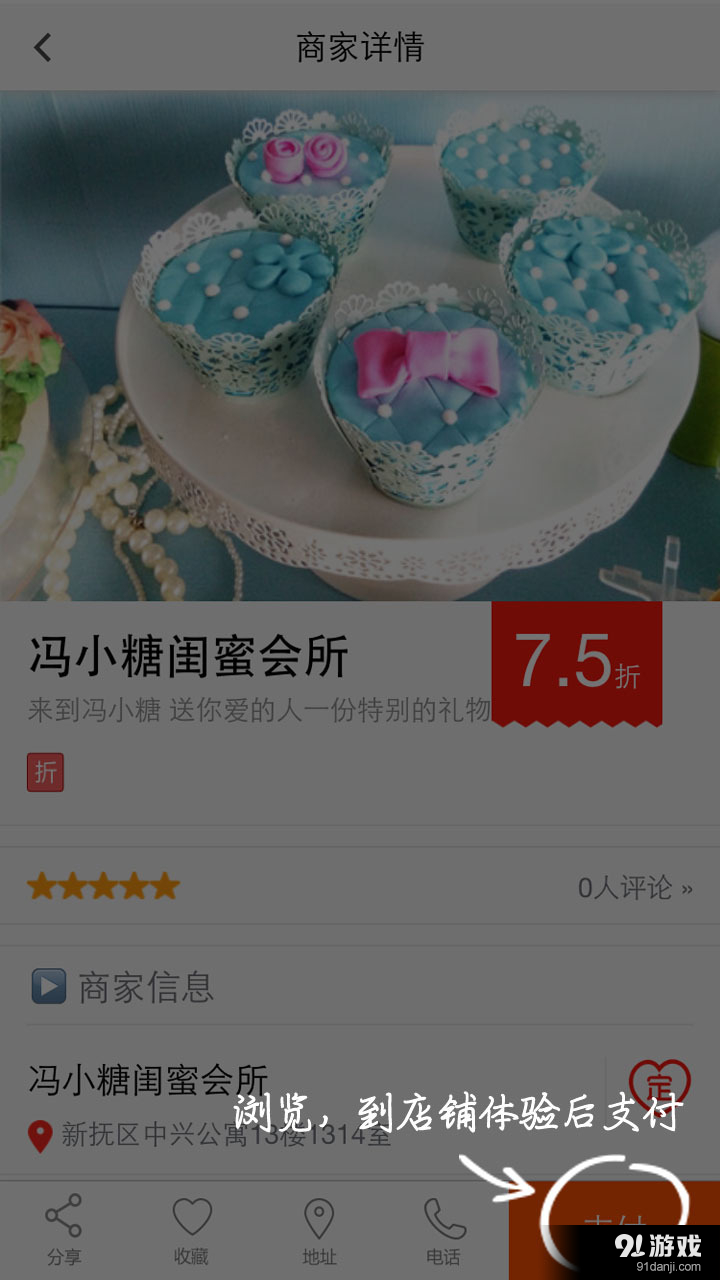
Task: Tap the back arrow on the 商家详情 header
Action: click(x=42, y=46)
